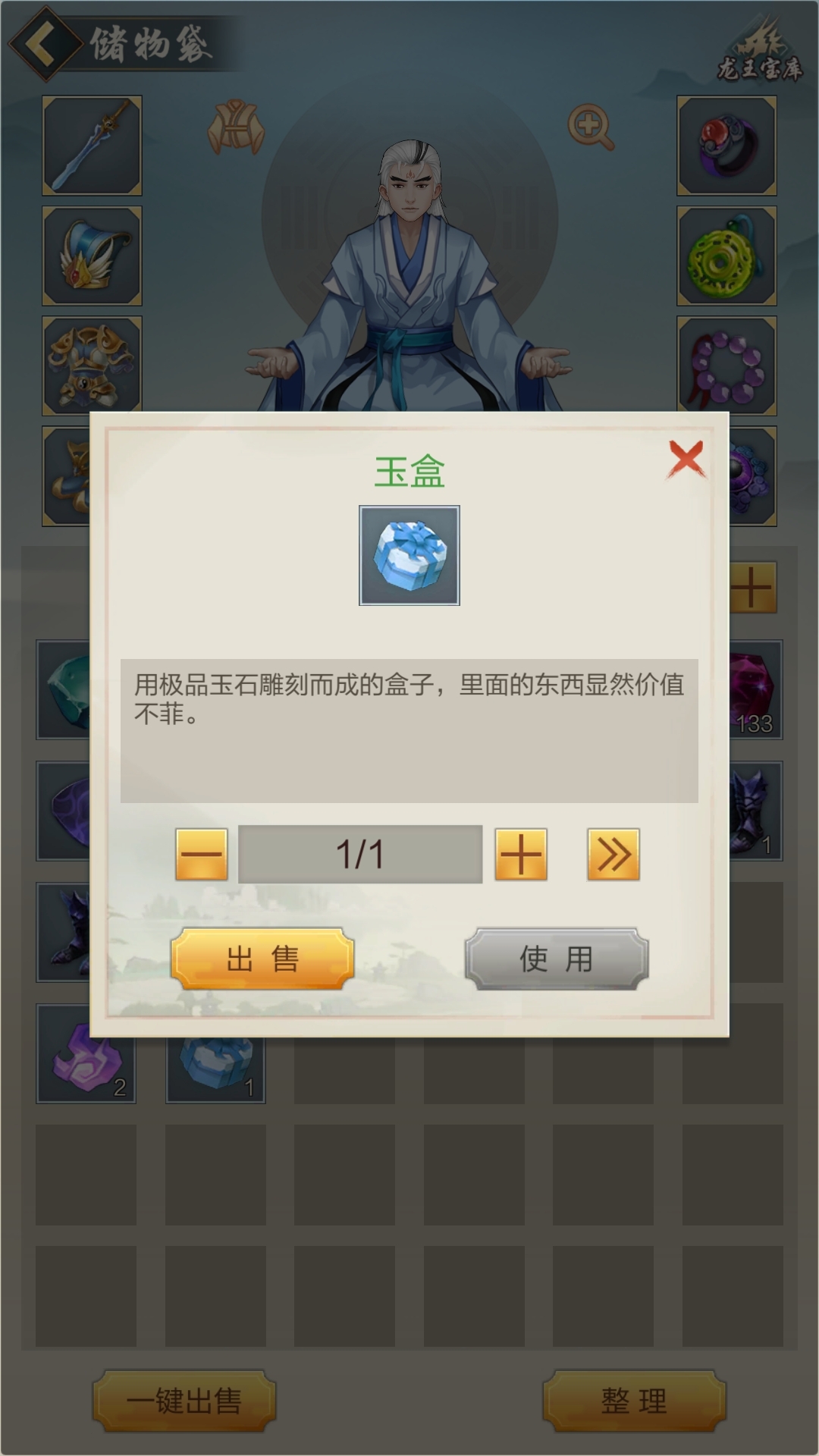The image size is (819, 1456).
Task: Set quantity to maximum with double arrow
Action: point(613,854)
